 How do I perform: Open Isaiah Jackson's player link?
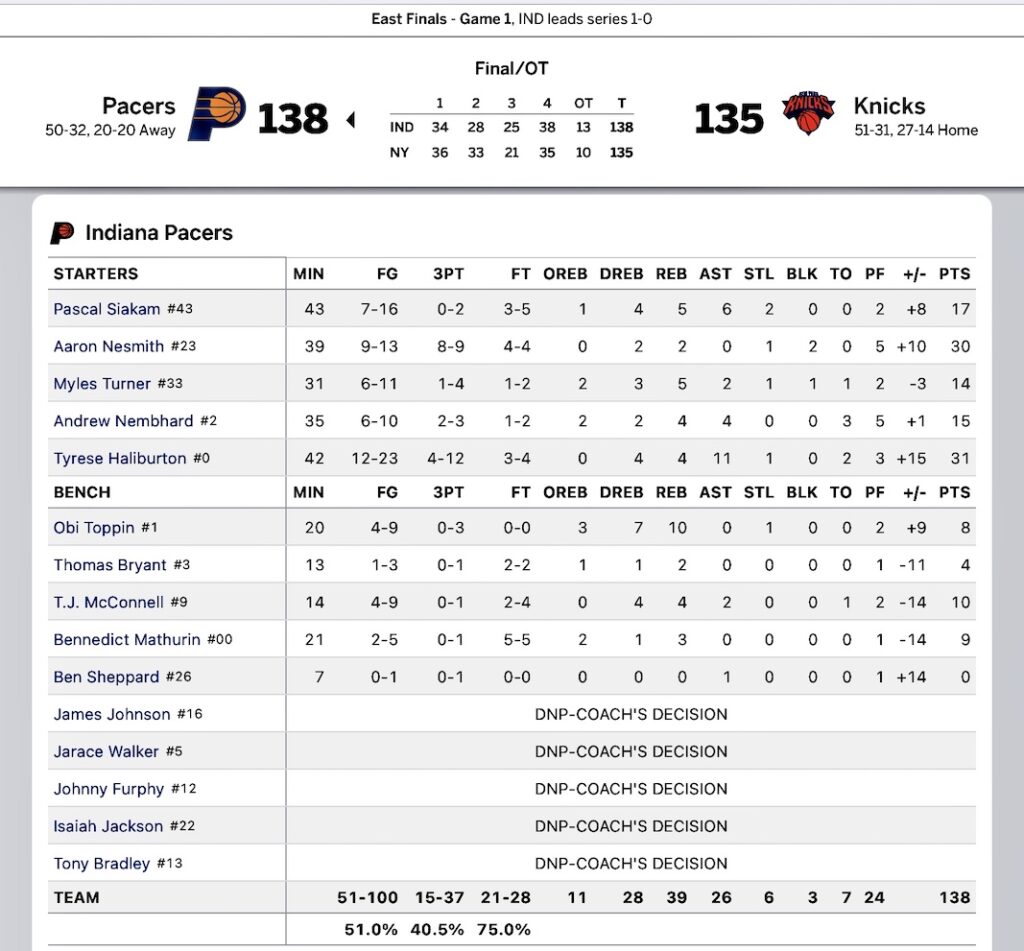pos(108,827)
